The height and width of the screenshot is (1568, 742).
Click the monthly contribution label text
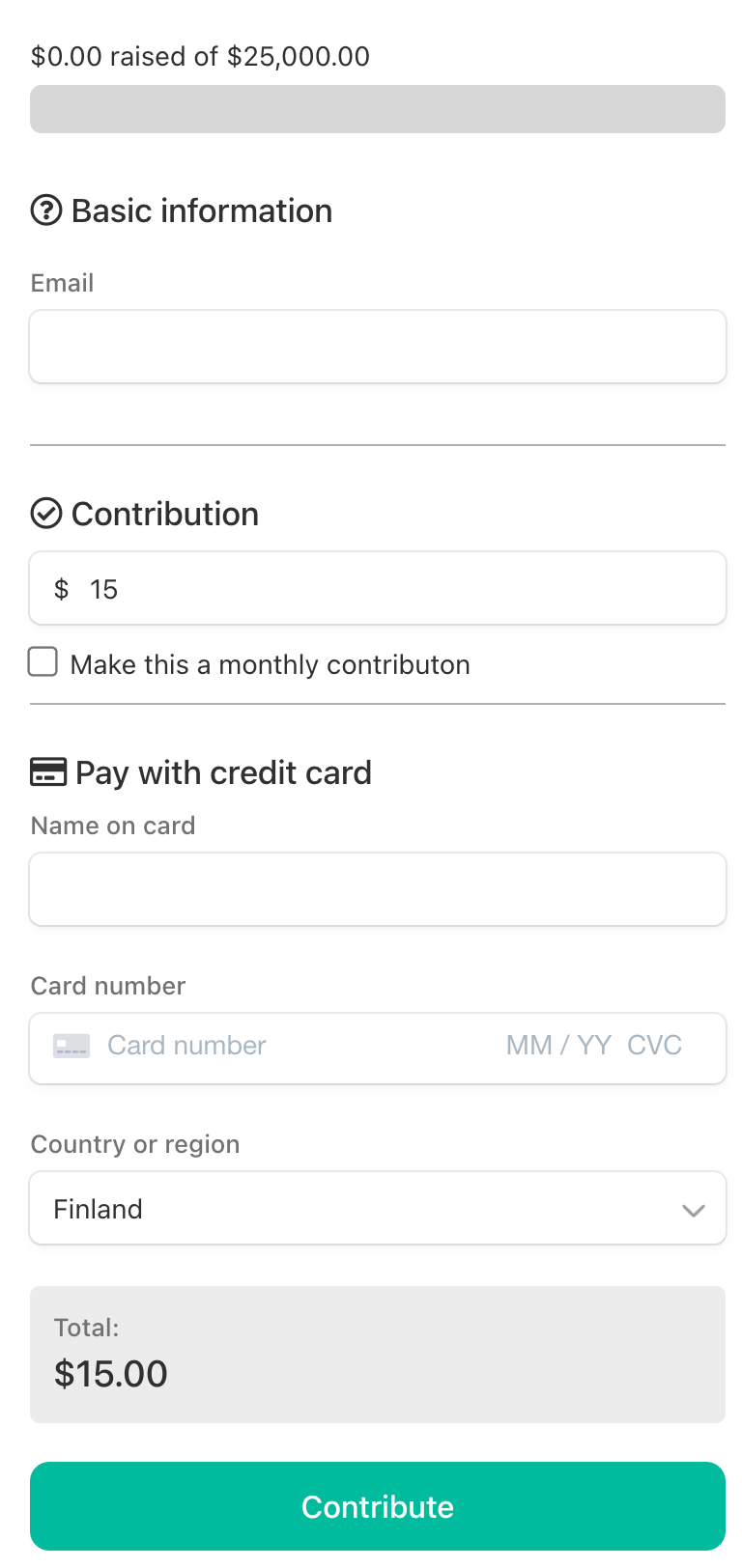[269, 664]
